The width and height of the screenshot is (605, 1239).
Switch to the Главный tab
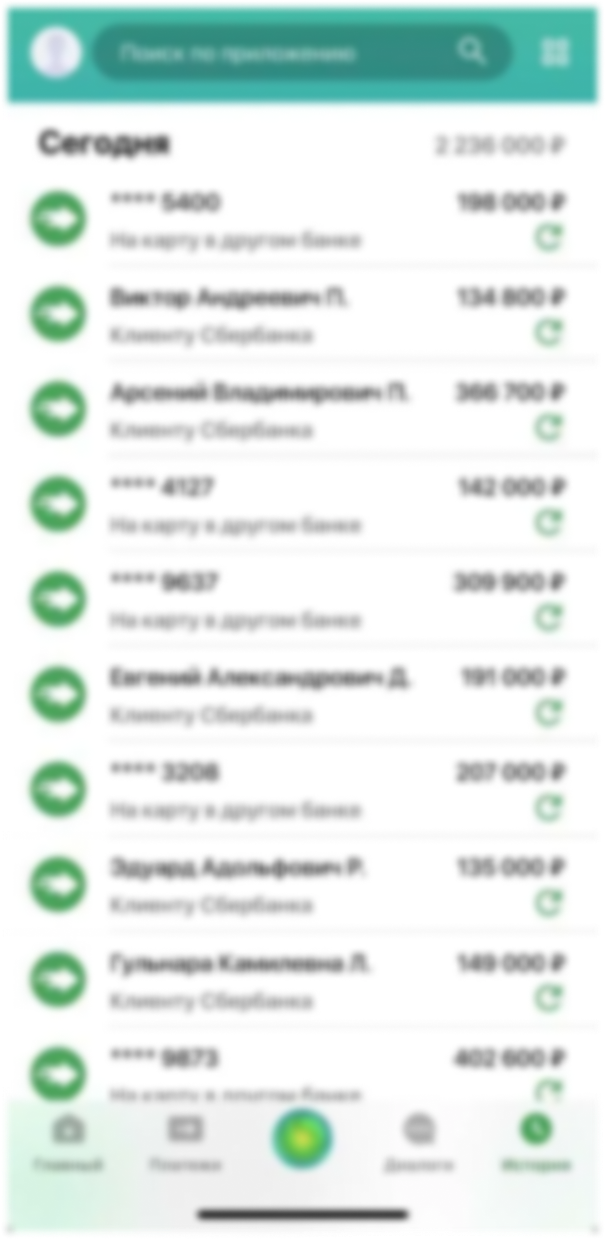tap(68, 1144)
